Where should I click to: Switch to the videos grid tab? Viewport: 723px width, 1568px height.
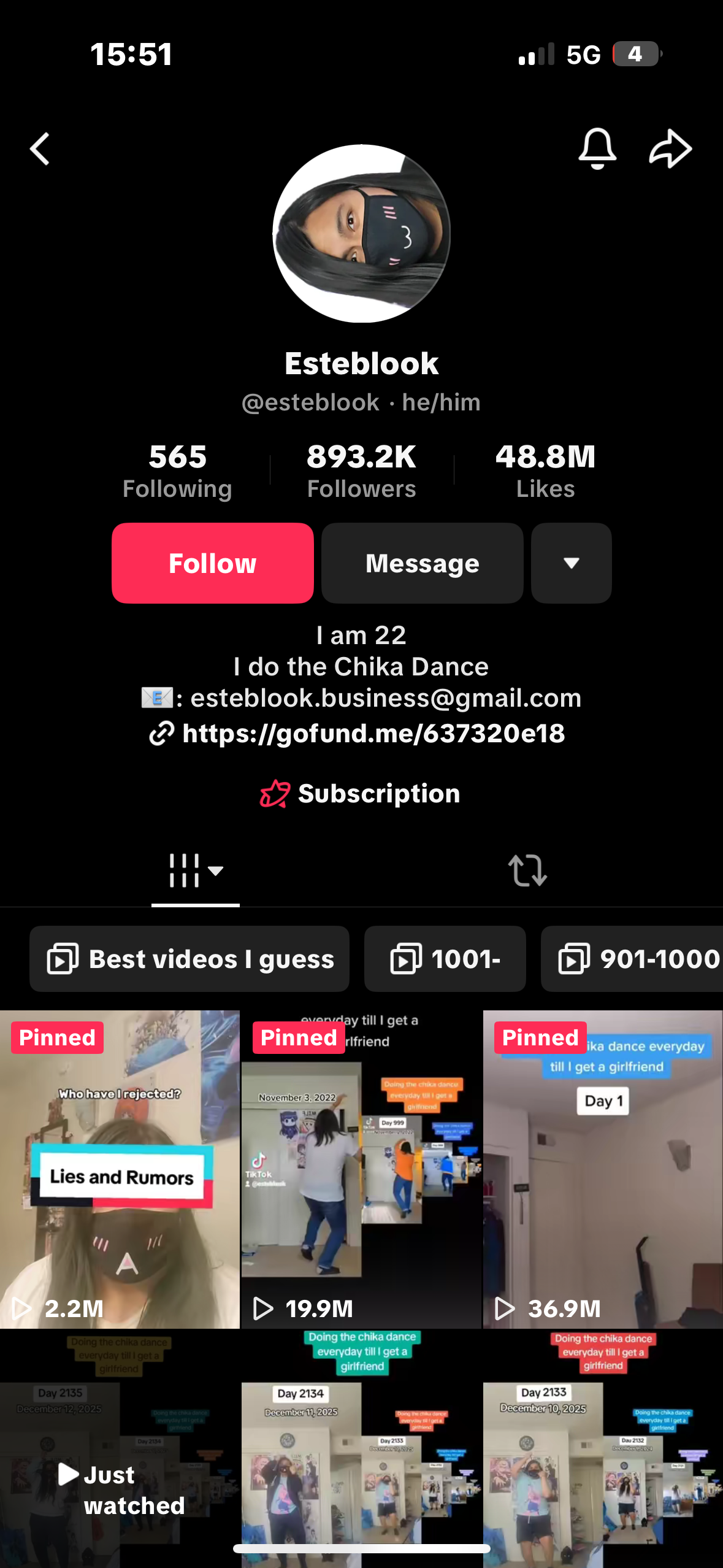point(195,870)
